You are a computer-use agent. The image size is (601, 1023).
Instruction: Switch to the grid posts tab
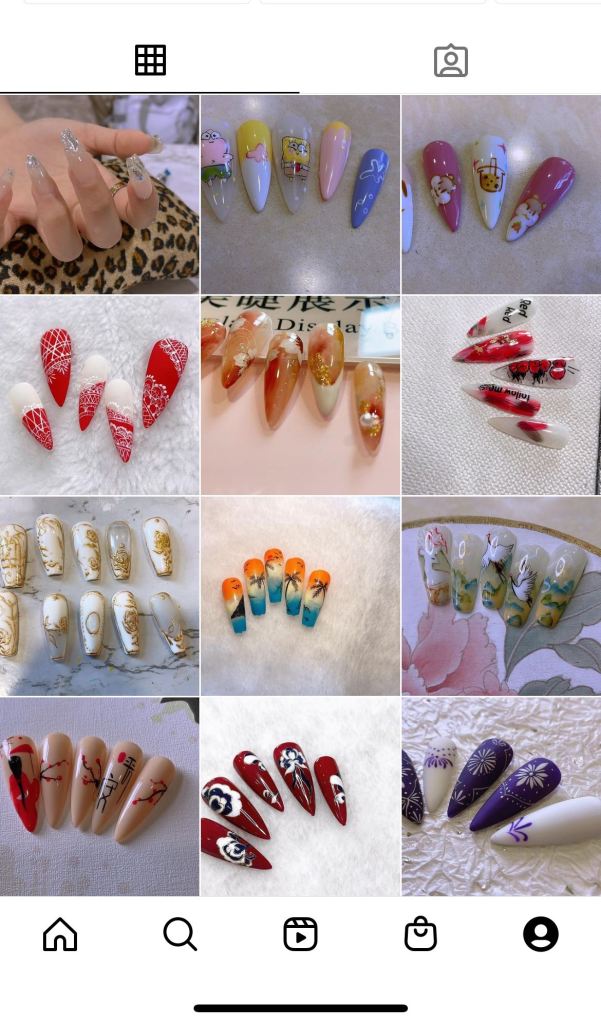point(150,61)
